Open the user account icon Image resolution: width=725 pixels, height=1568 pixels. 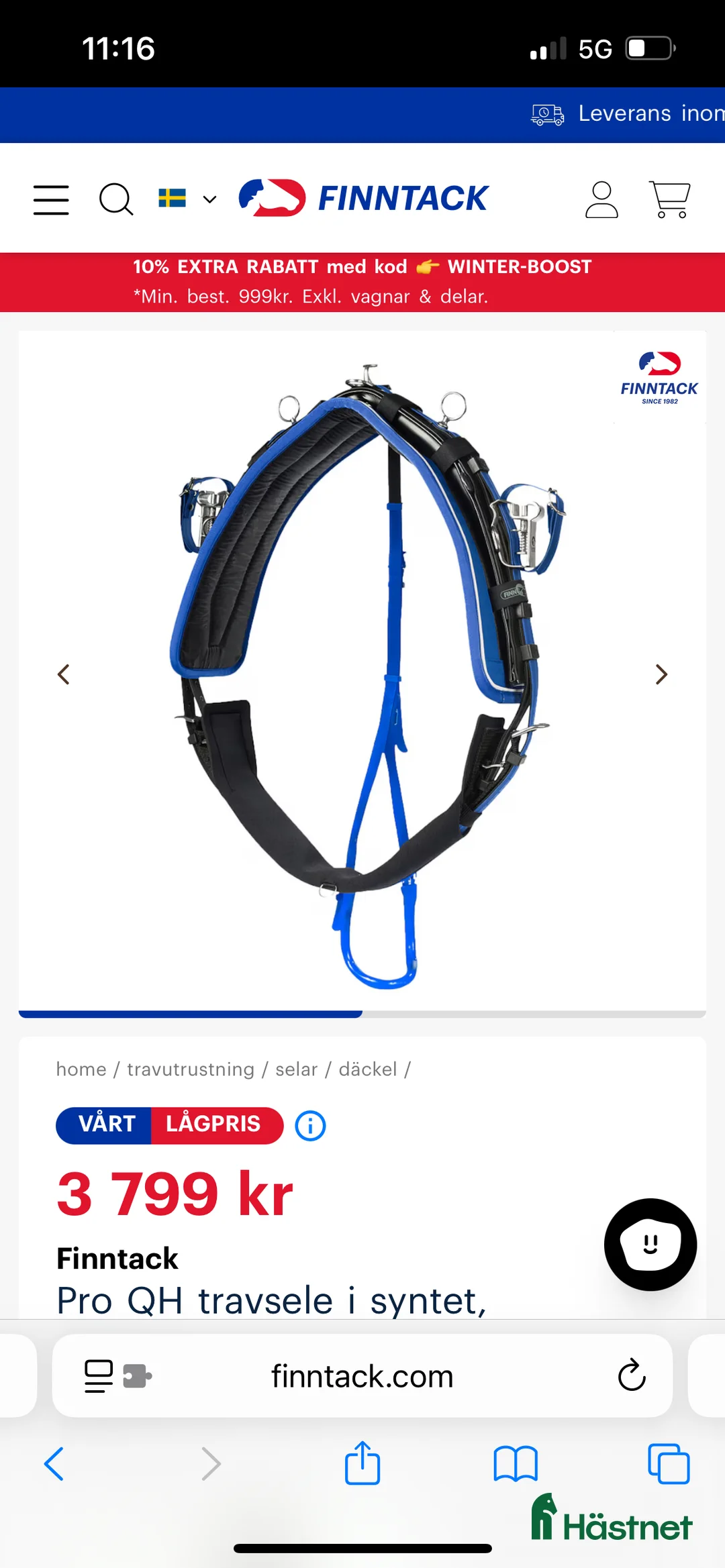[x=601, y=200]
